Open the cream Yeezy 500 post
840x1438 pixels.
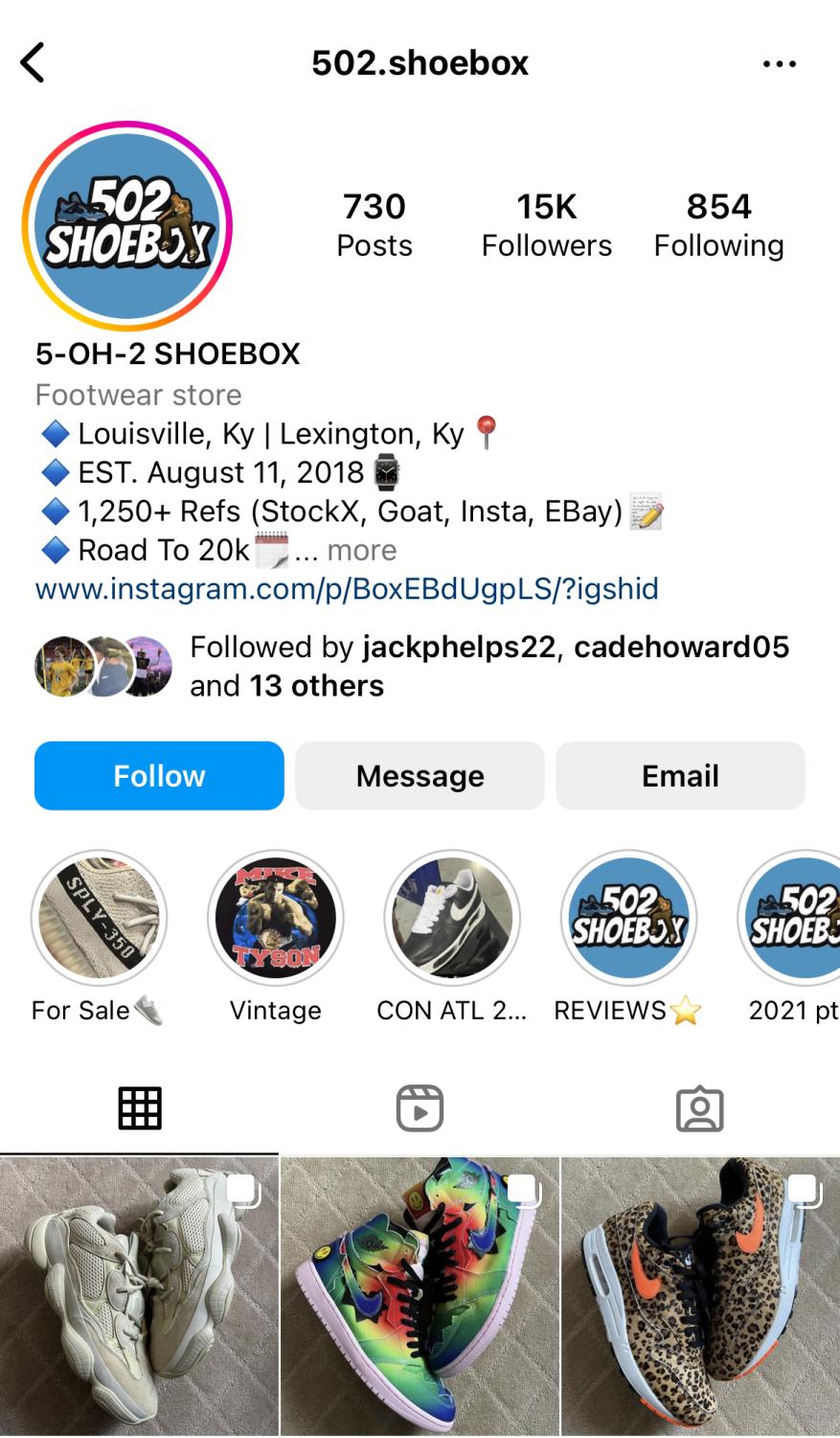coord(139,1296)
